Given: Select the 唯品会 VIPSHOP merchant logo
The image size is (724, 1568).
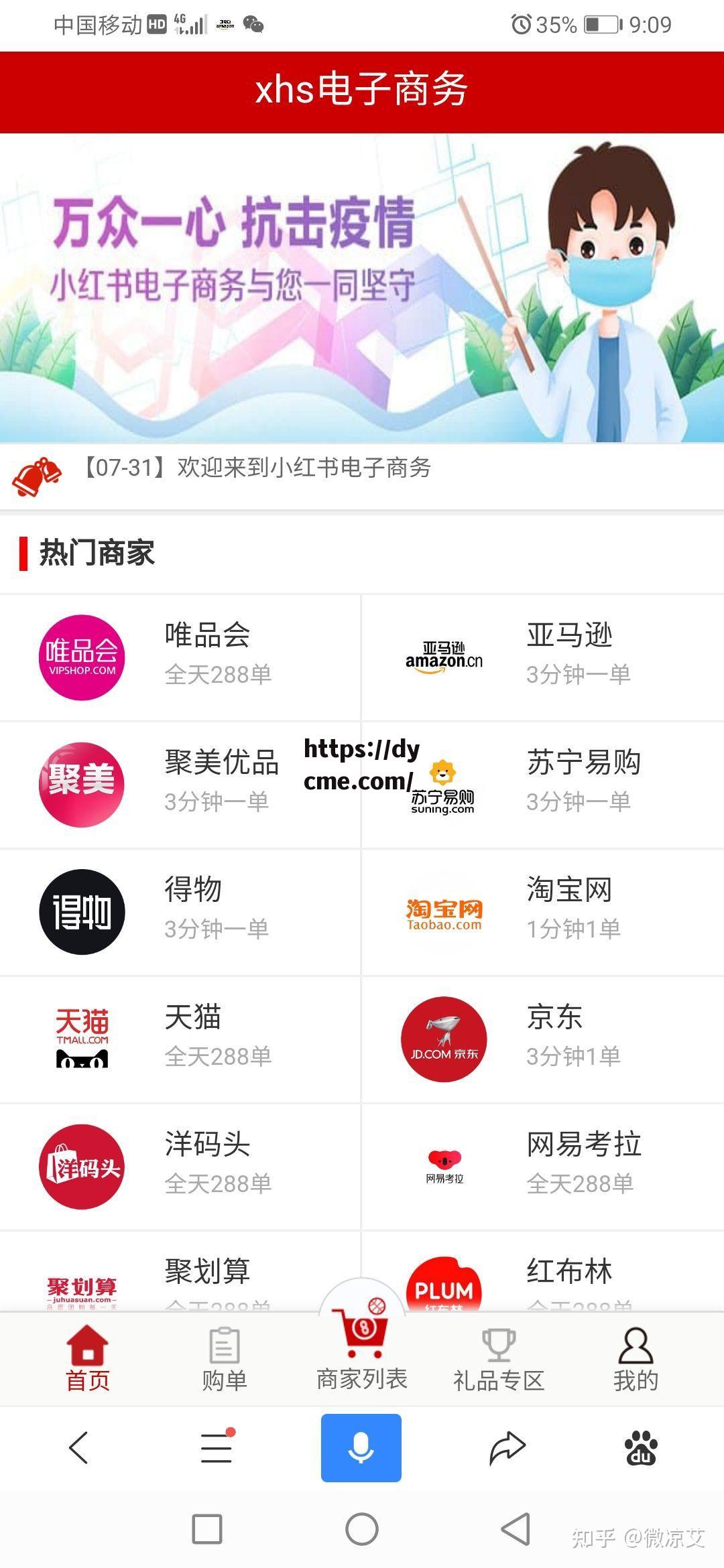Looking at the screenshot, I should [x=82, y=657].
